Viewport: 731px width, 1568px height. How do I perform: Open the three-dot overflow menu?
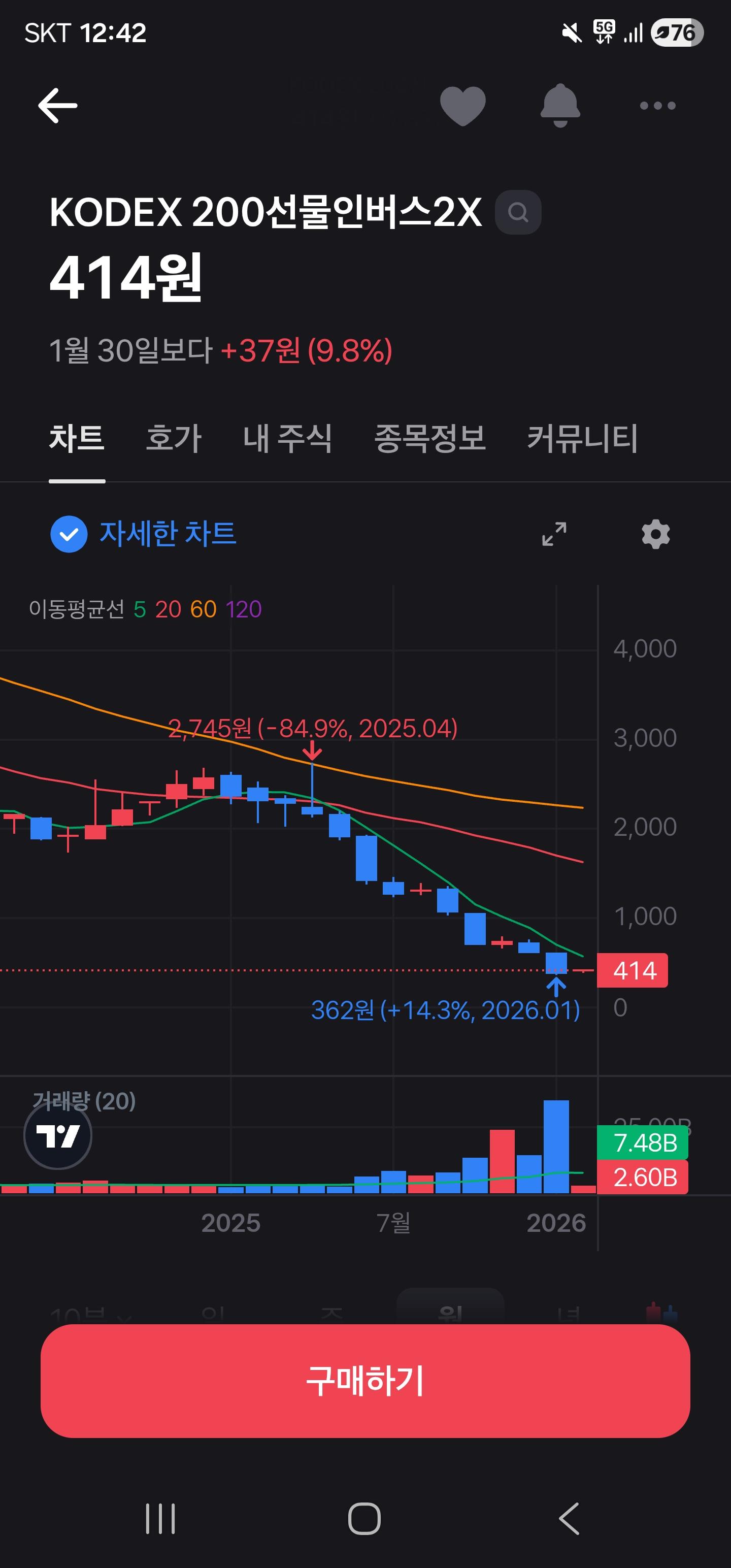point(657,106)
